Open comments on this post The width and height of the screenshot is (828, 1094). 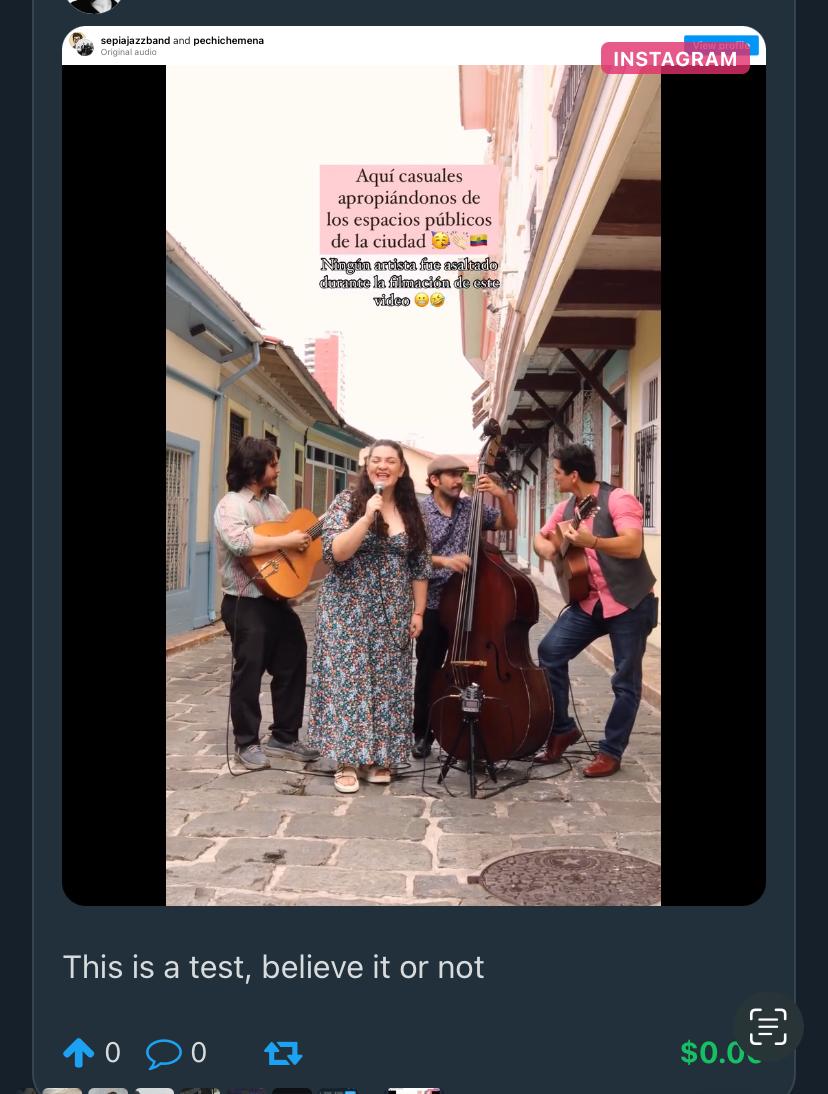tap(164, 1052)
